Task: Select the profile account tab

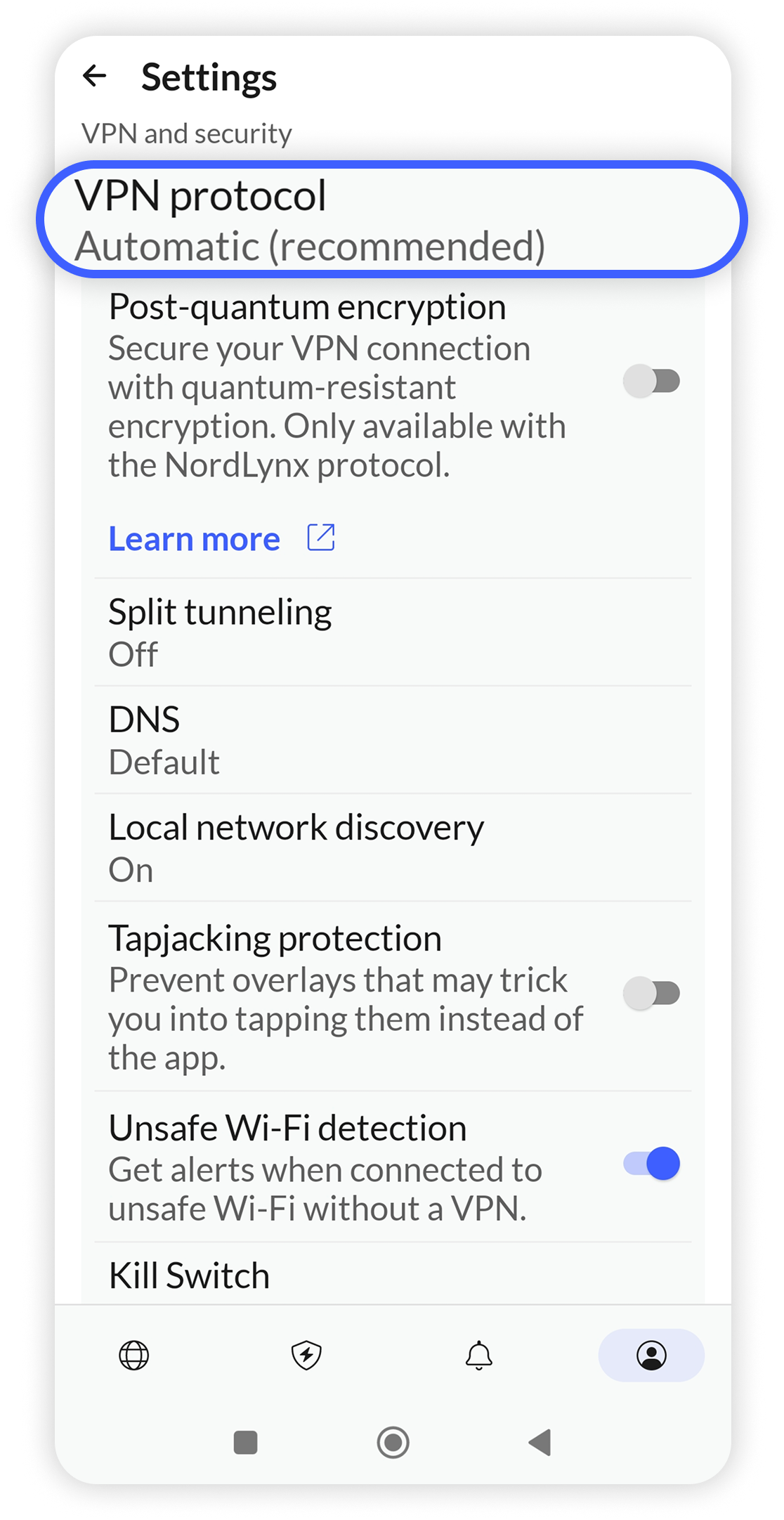Action: pos(651,1356)
